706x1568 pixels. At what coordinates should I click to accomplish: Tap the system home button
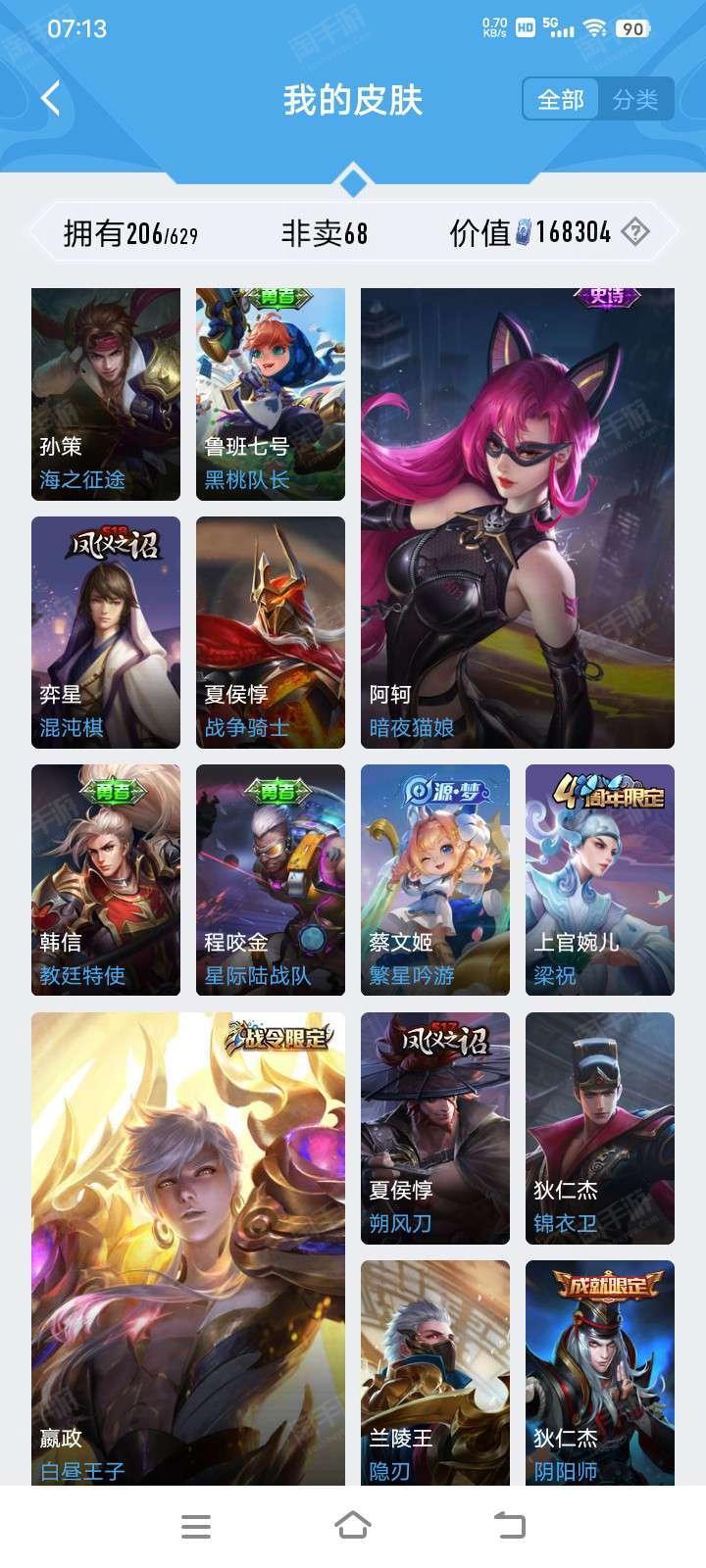[x=353, y=1526]
